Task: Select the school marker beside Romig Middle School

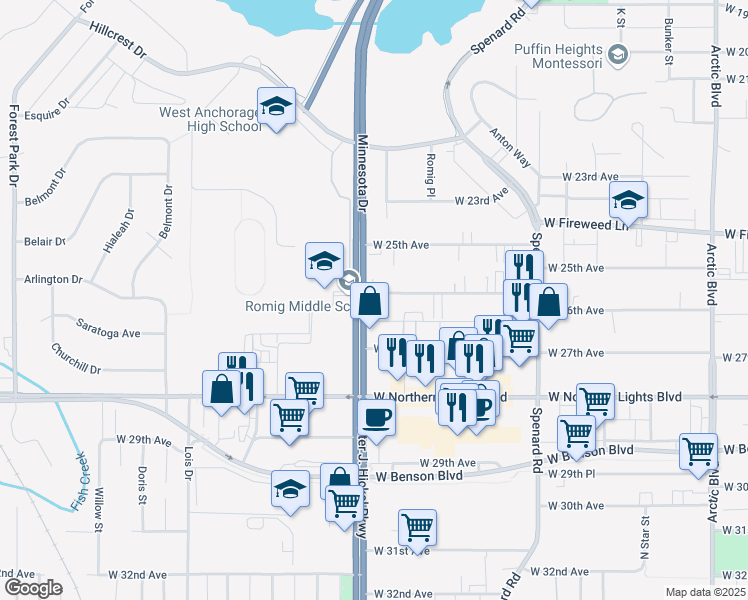Action: [x=324, y=263]
